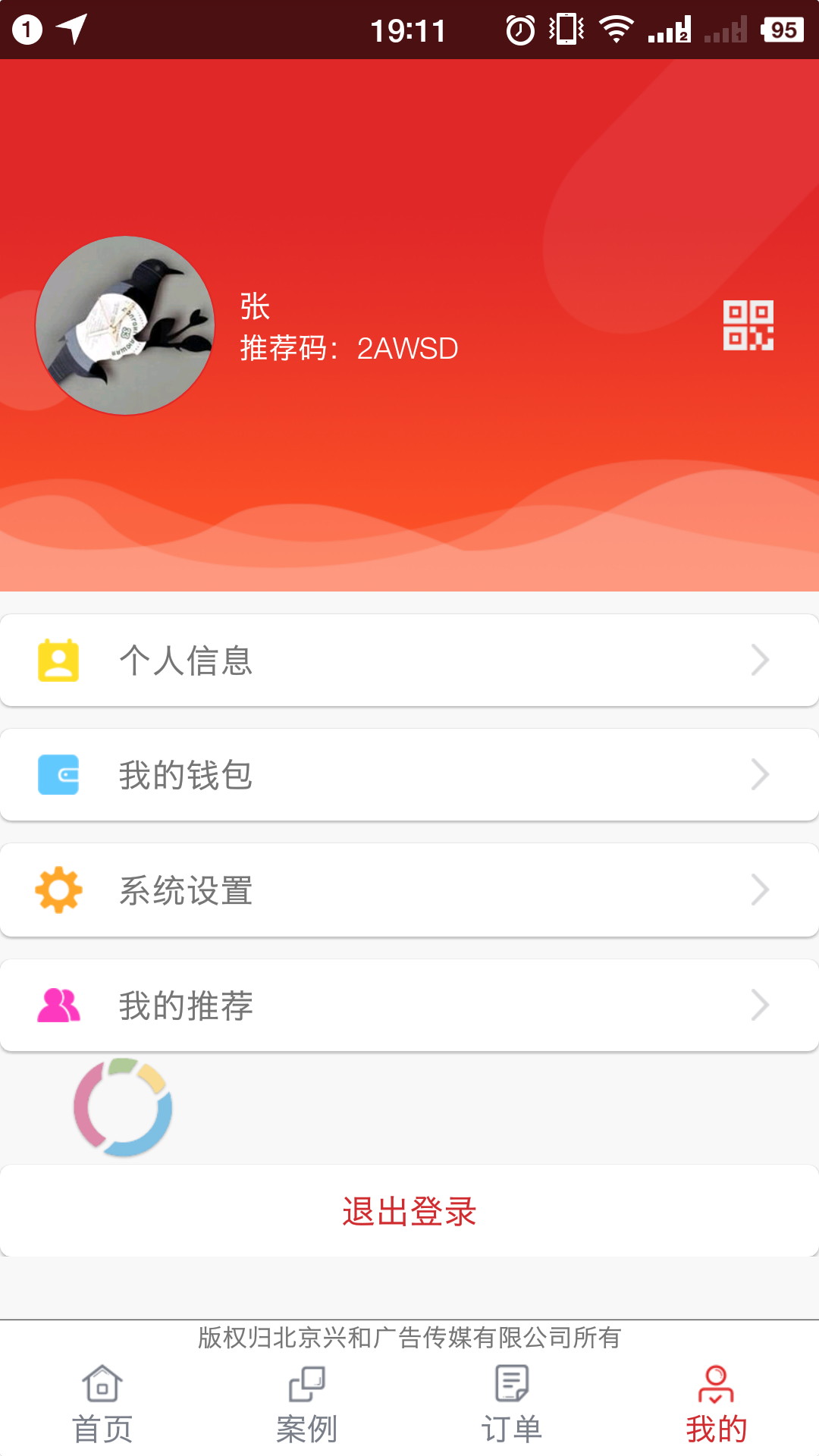The height and width of the screenshot is (1456, 819).
Task: Open the chevron beside 我的钱包
Action: tap(759, 775)
